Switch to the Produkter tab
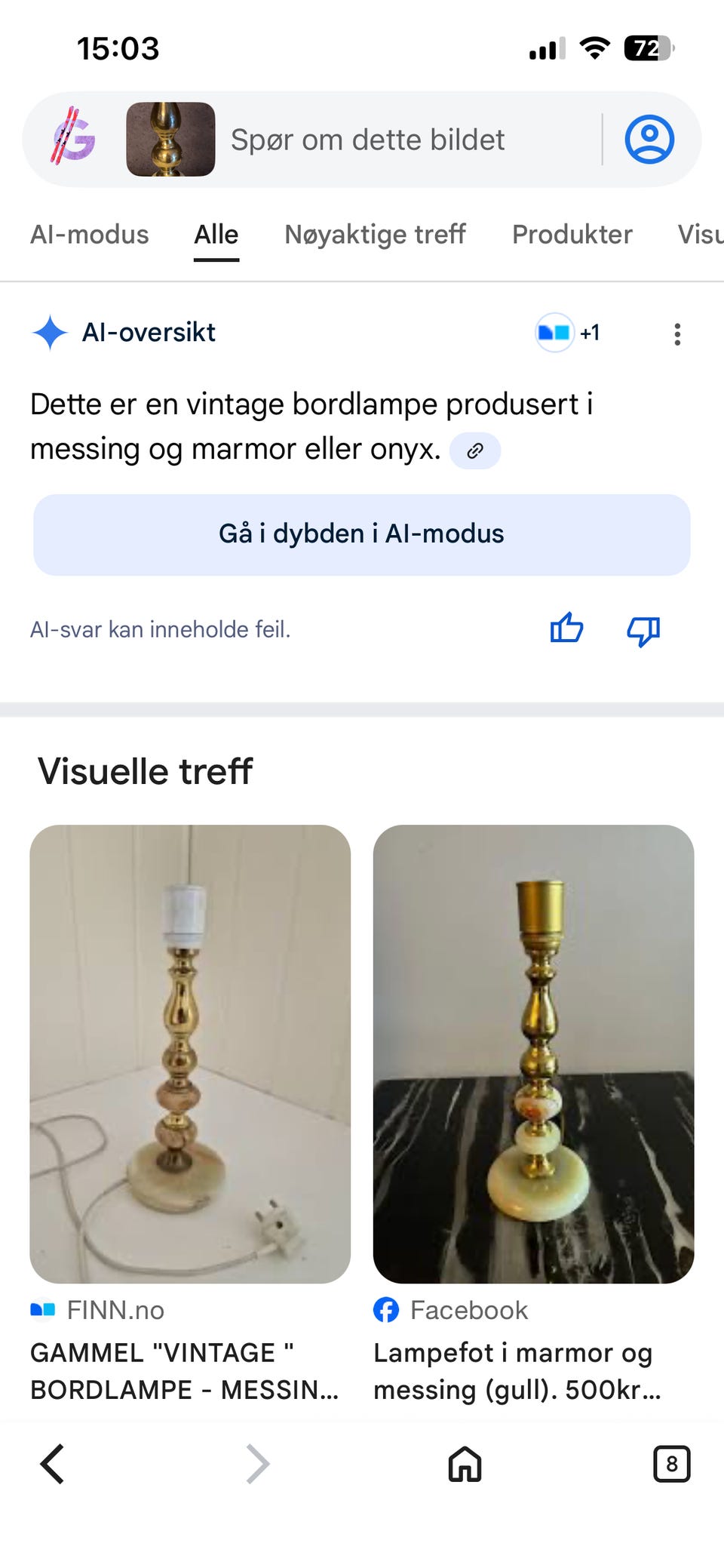 coord(572,234)
